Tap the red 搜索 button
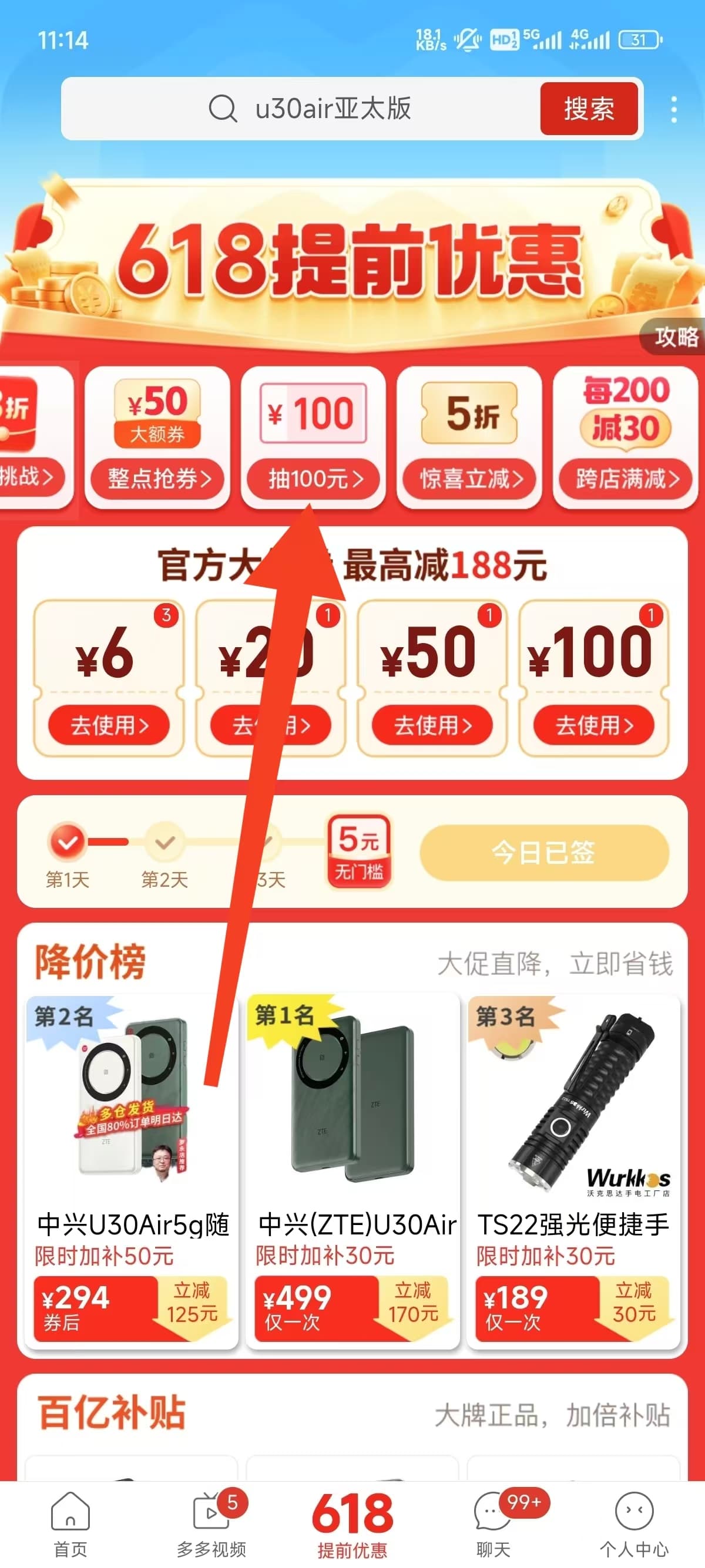 (x=589, y=109)
